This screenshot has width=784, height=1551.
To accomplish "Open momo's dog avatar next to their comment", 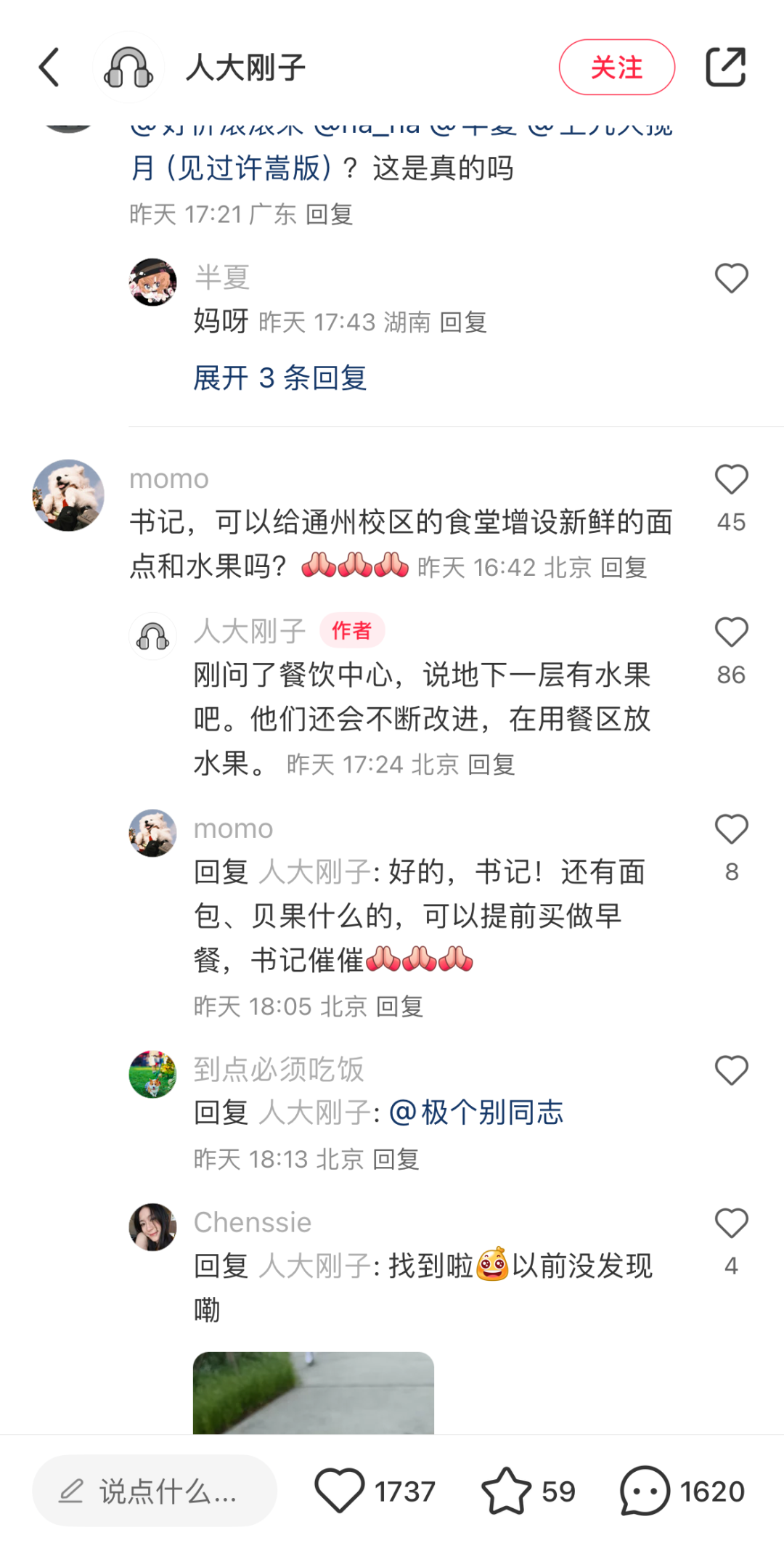I will tap(68, 494).
